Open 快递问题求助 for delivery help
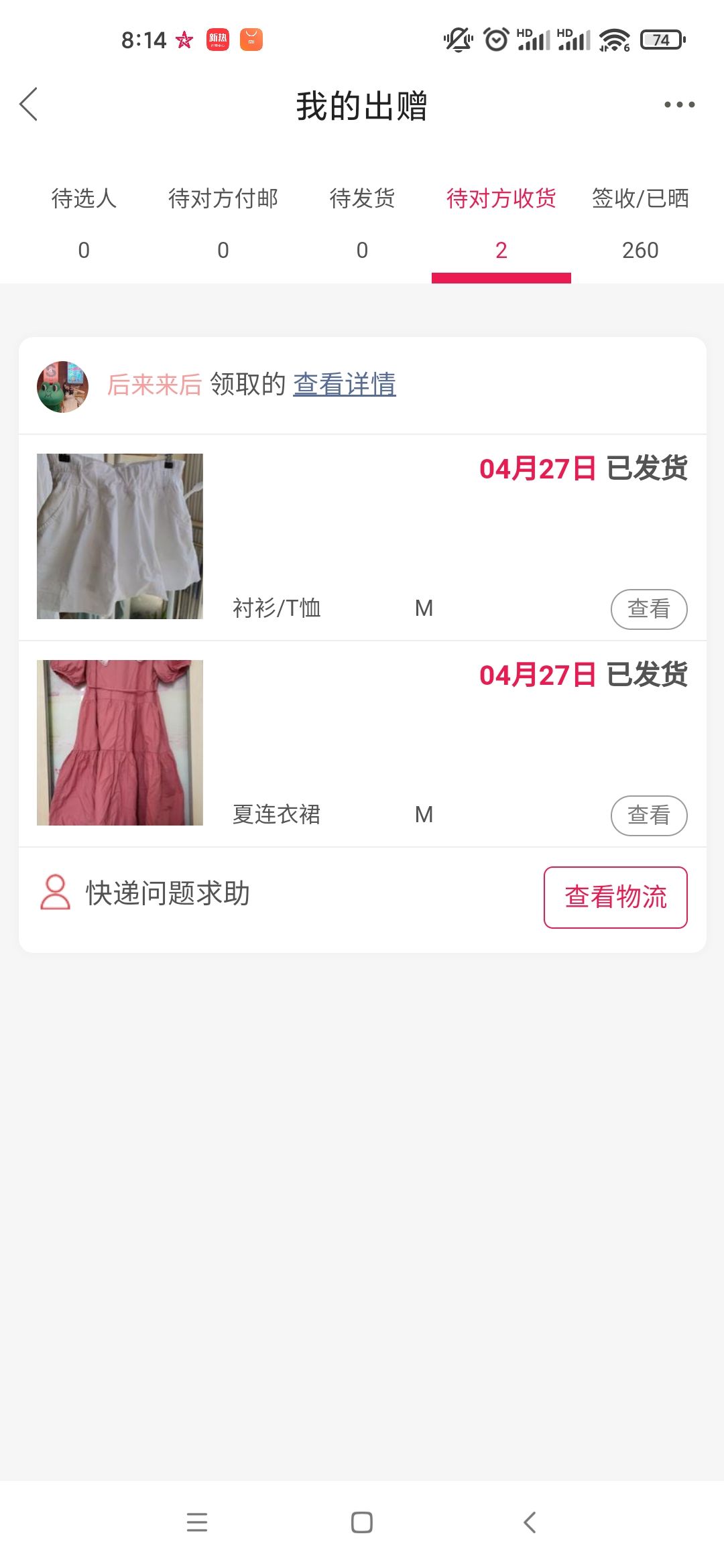Image resolution: width=724 pixels, height=1568 pixels. coord(145,893)
